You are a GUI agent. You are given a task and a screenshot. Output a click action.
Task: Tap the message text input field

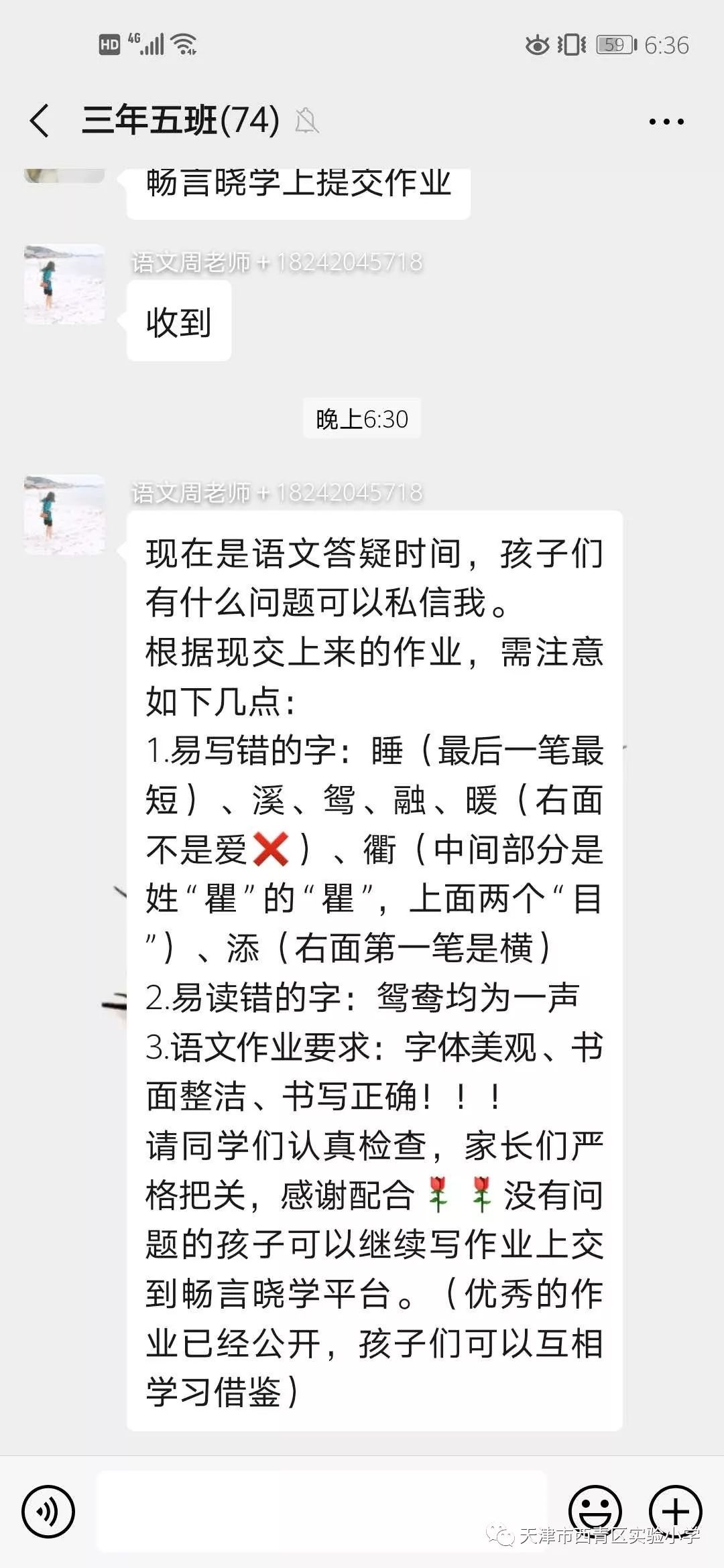tap(322, 1511)
